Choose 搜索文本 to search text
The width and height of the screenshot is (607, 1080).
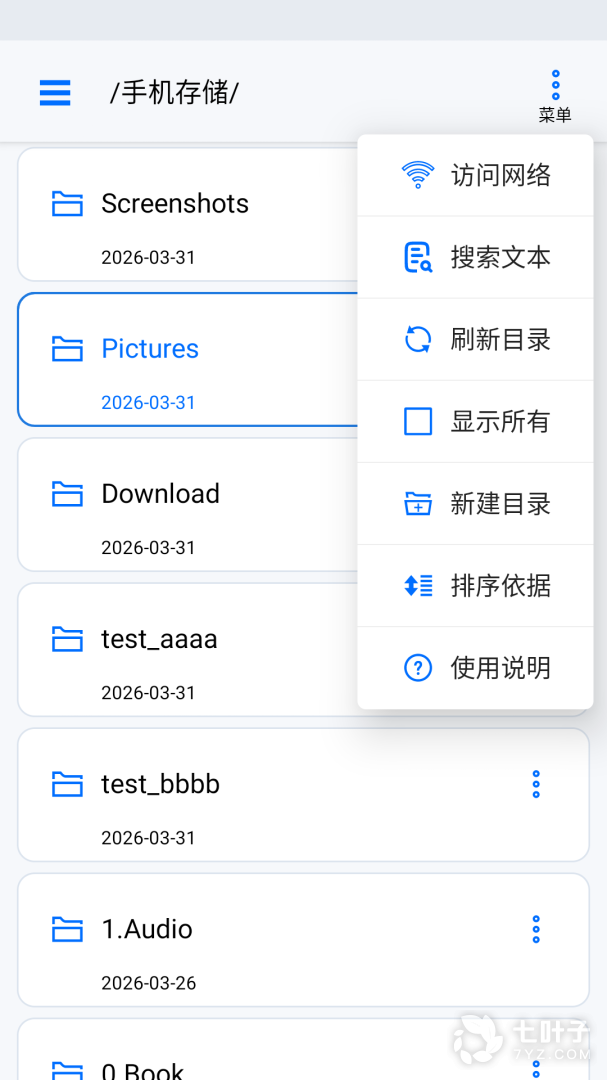click(475, 257)
